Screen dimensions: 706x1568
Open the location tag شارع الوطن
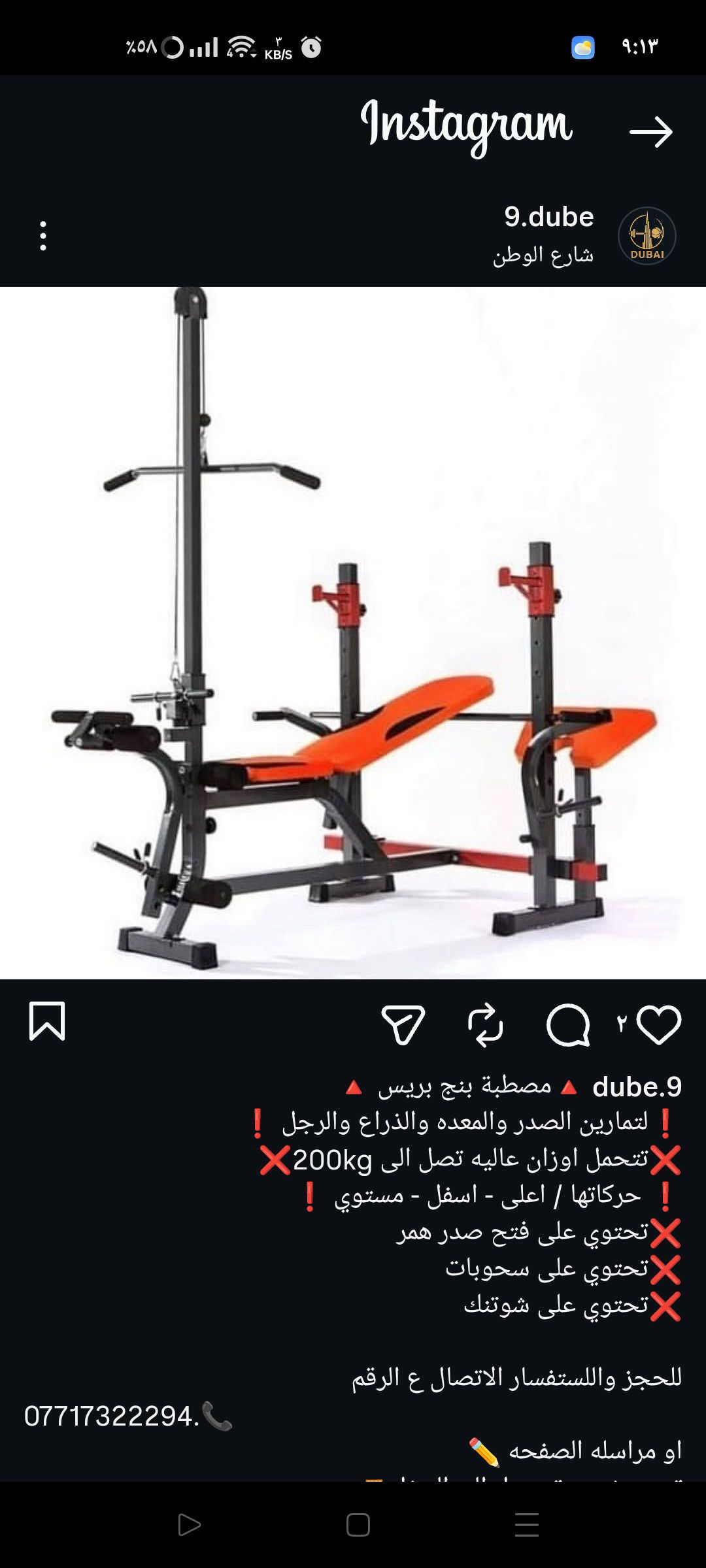[543, 255]
